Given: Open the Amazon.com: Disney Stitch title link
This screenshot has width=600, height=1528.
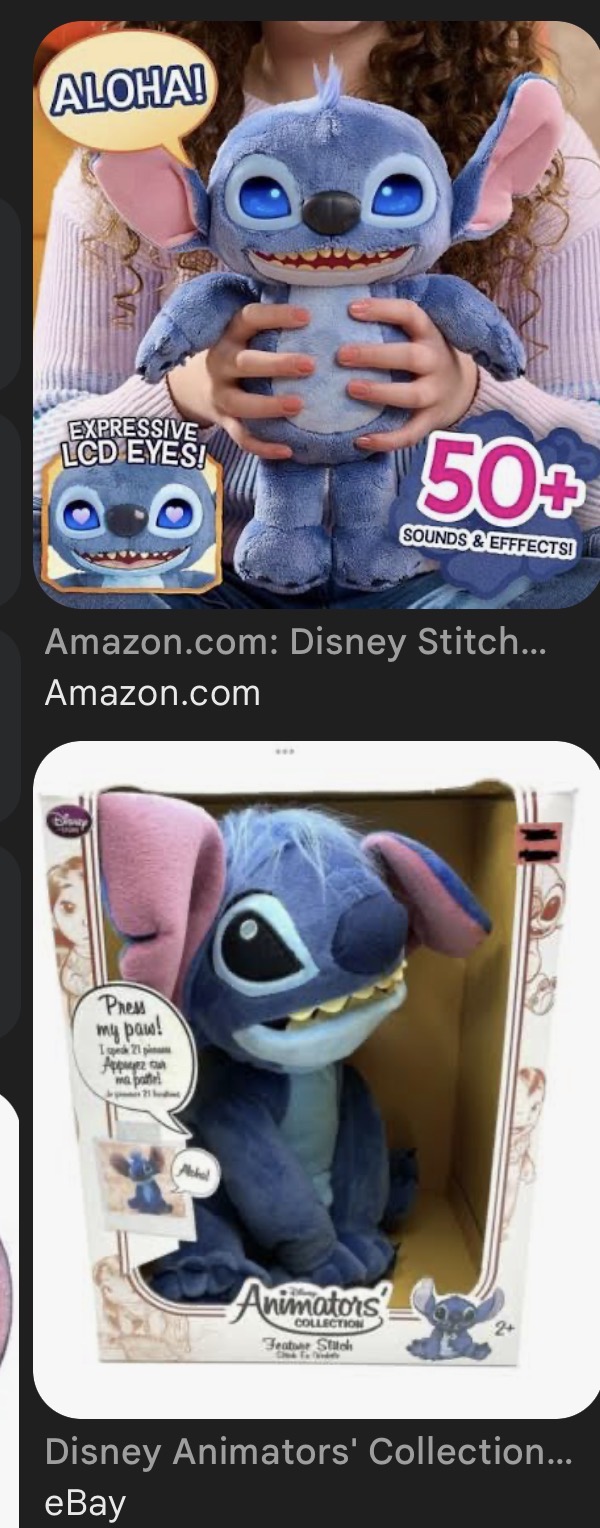Looking at the screenshot, I should pos(296,643).
